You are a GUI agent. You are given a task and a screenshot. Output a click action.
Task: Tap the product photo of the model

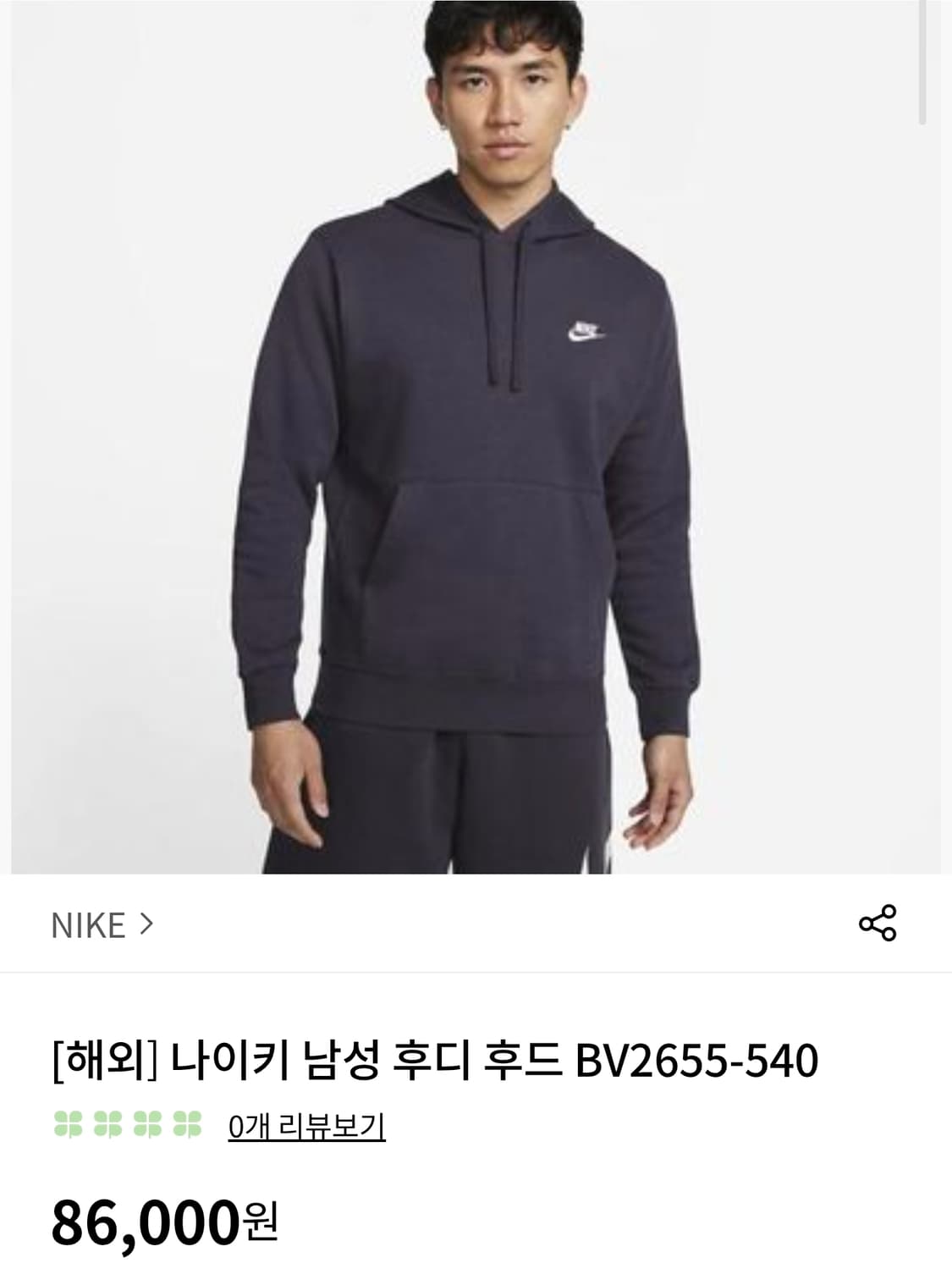pyautogui.click(x=476, y=440)
